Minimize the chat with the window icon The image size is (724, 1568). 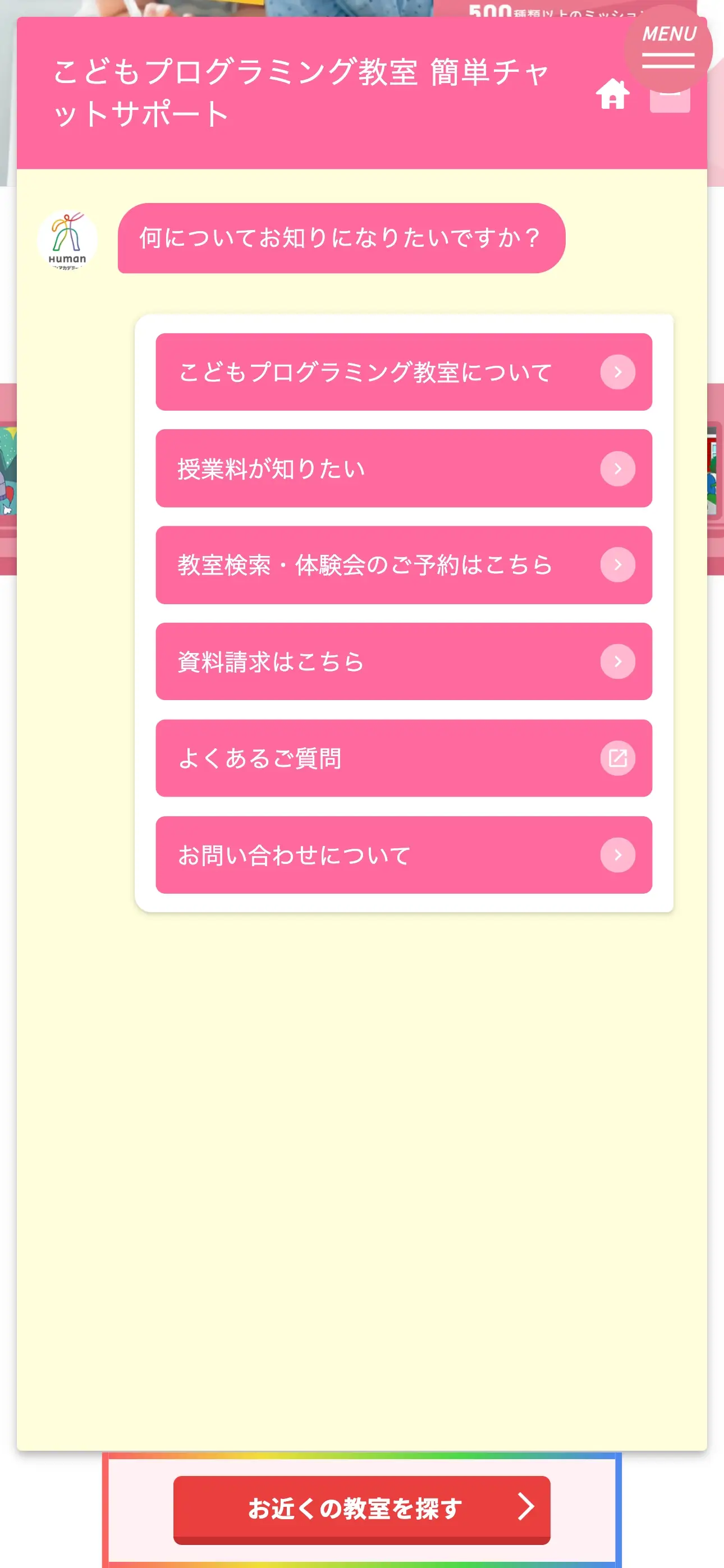point(668,101)
